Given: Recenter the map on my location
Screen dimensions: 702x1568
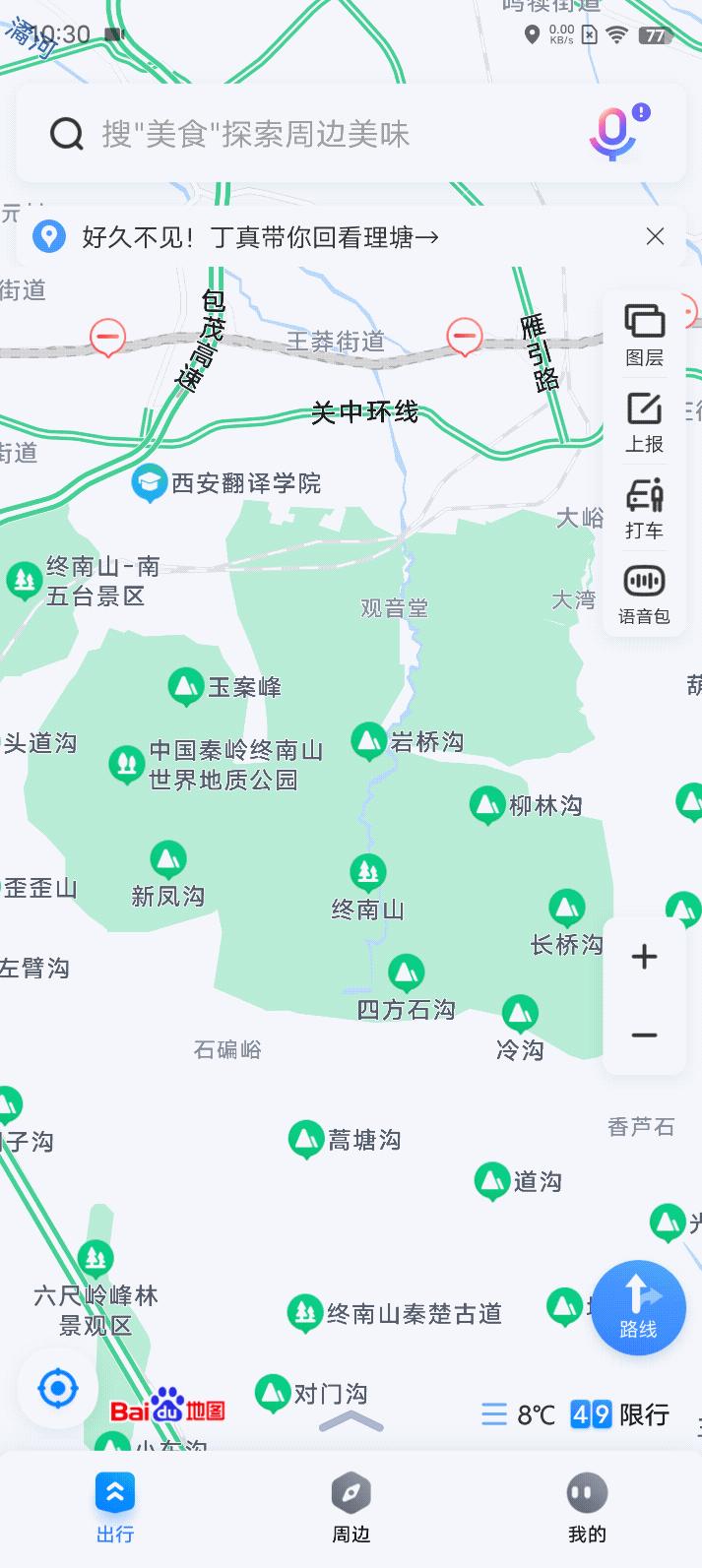Looking at the screenshot, I should [x=57, y=1389].
